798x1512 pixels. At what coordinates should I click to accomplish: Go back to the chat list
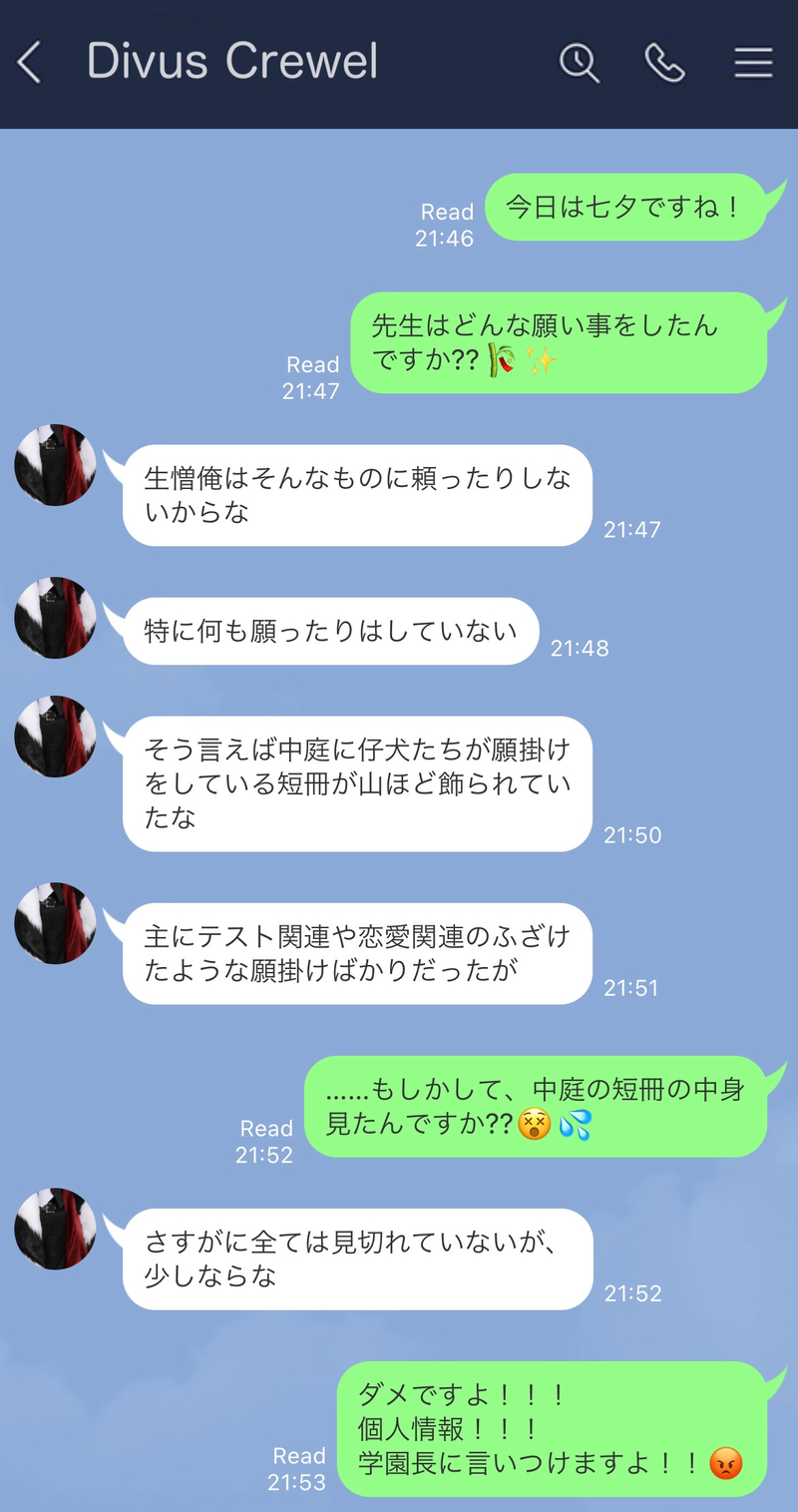30,63
